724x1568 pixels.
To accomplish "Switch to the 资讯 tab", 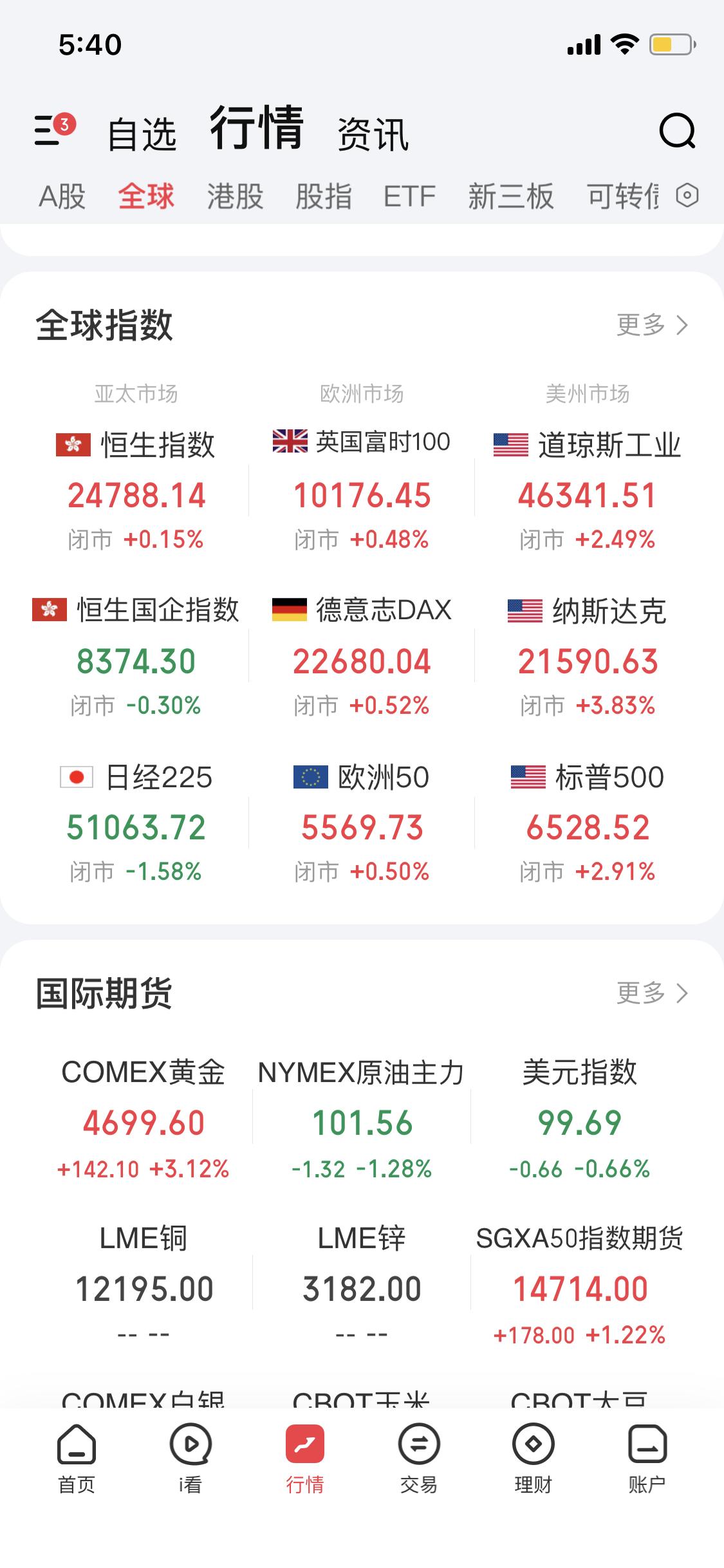I will pyautogui.click(x=372, y=135).
